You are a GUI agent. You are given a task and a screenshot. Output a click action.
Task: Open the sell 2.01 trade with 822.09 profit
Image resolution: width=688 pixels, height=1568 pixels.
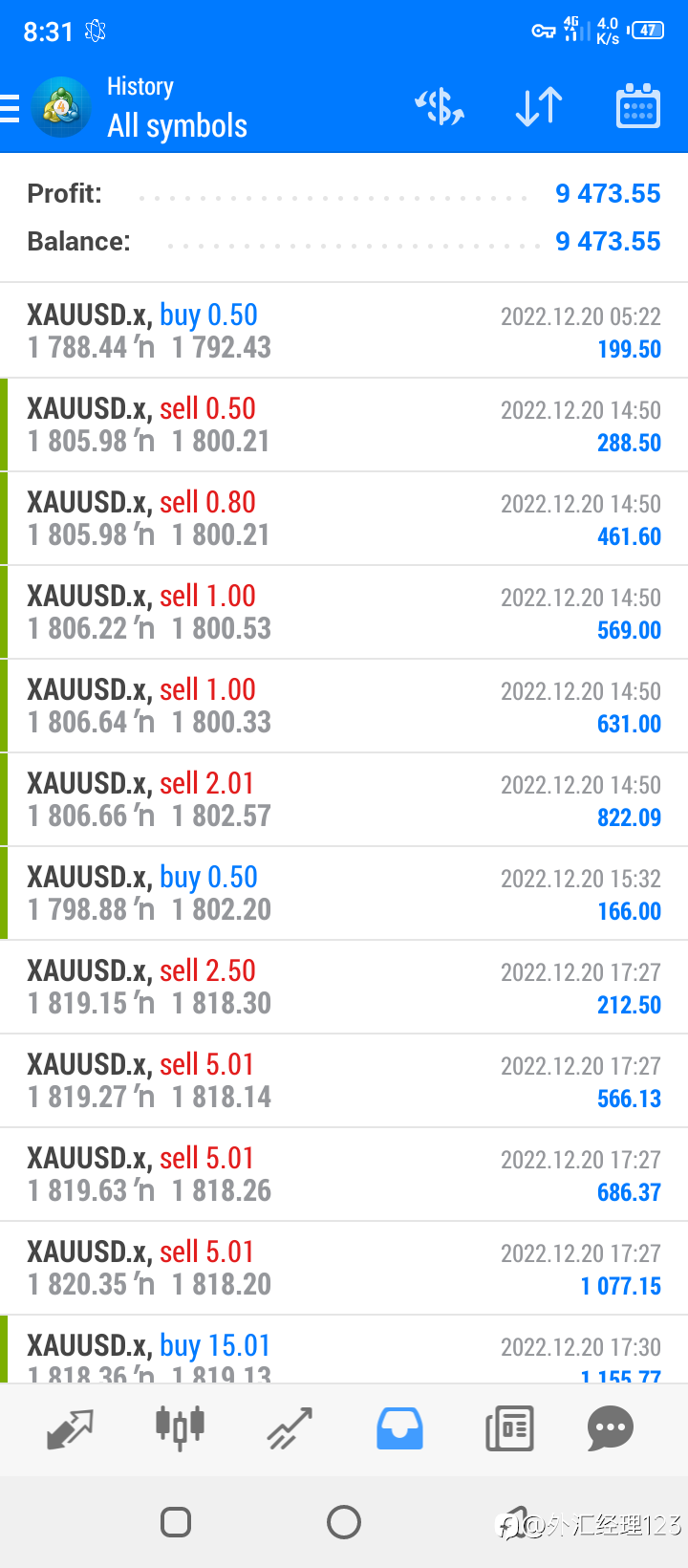coord(344,799)
